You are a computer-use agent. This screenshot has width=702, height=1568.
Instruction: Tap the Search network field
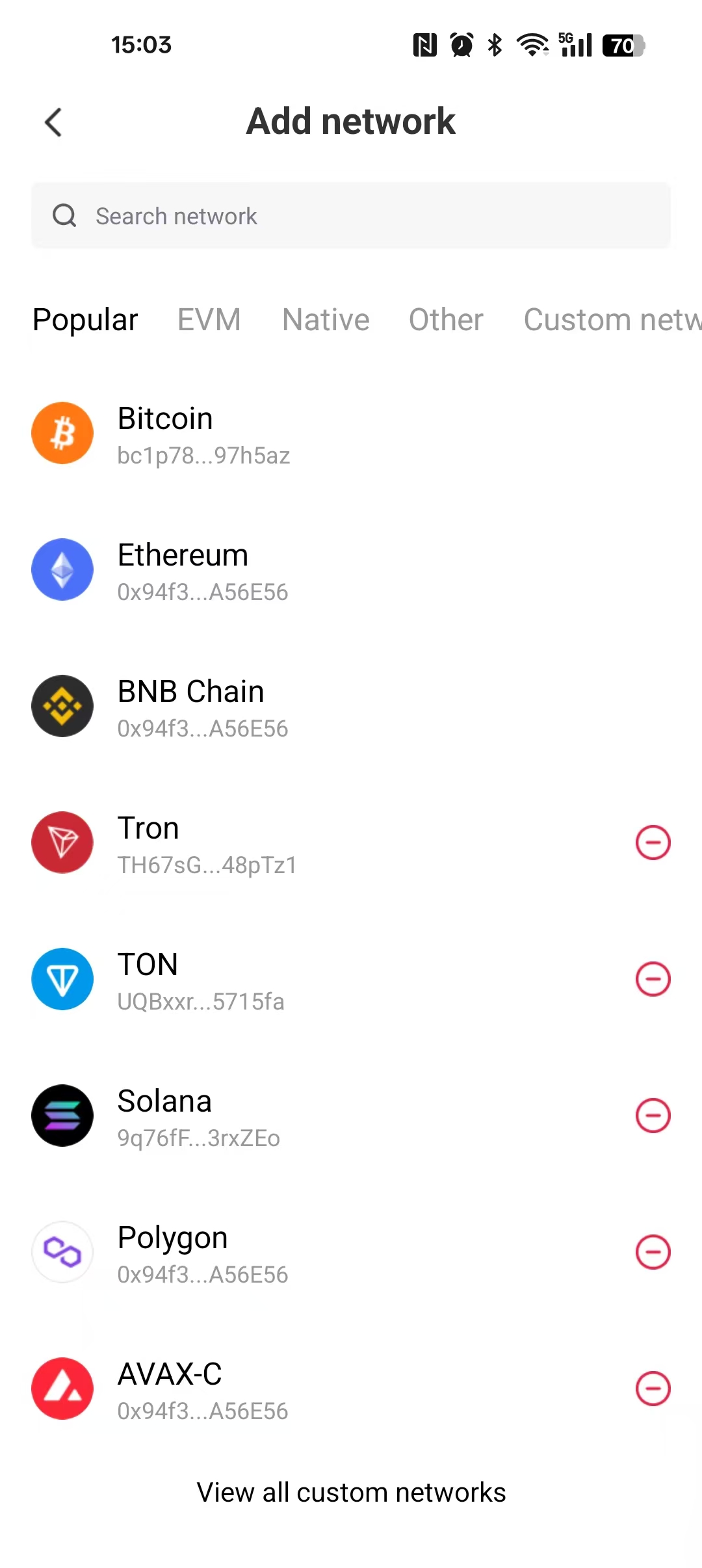point(351,216)
